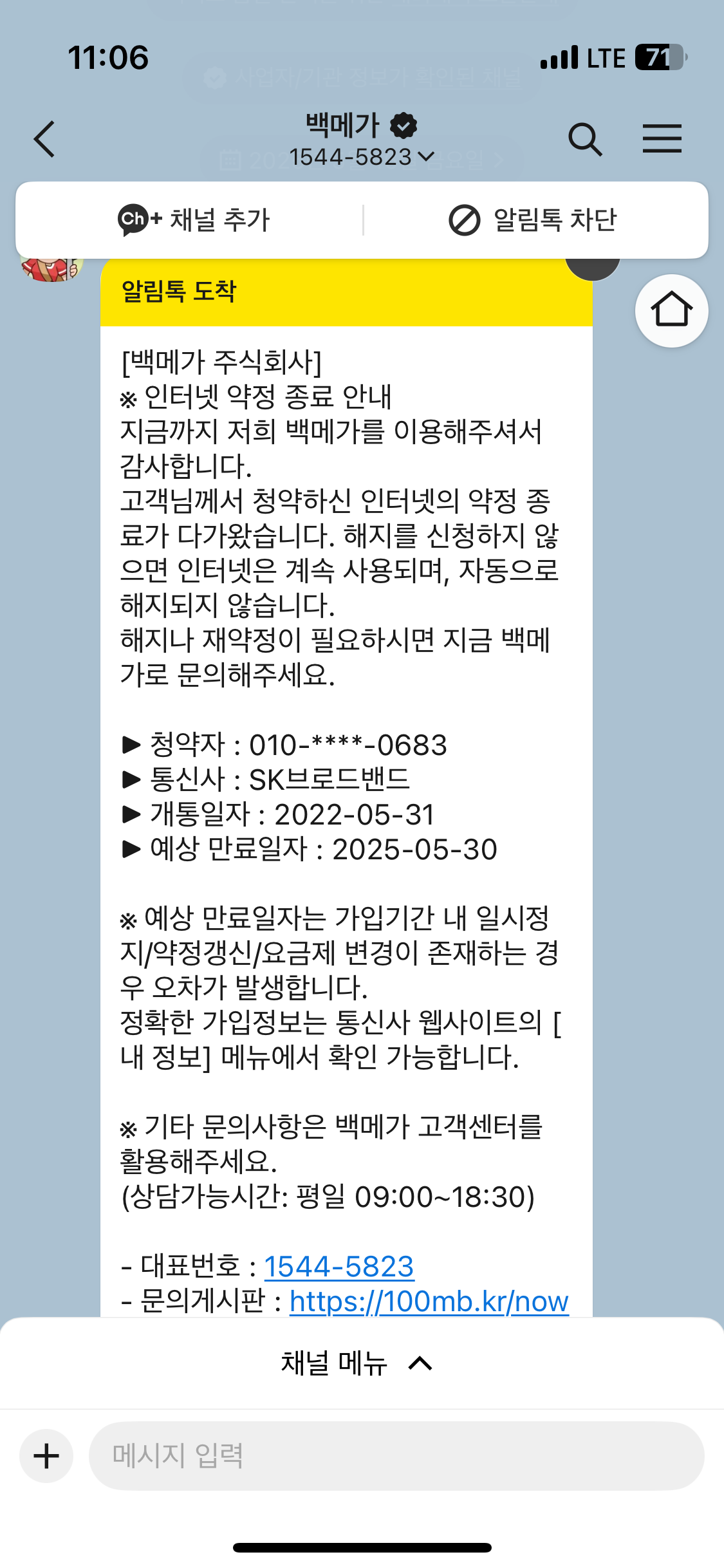Screen dimensions: 724x1568
Task: Tap 채널 추가 to add channel
Action: pos(193,220)
